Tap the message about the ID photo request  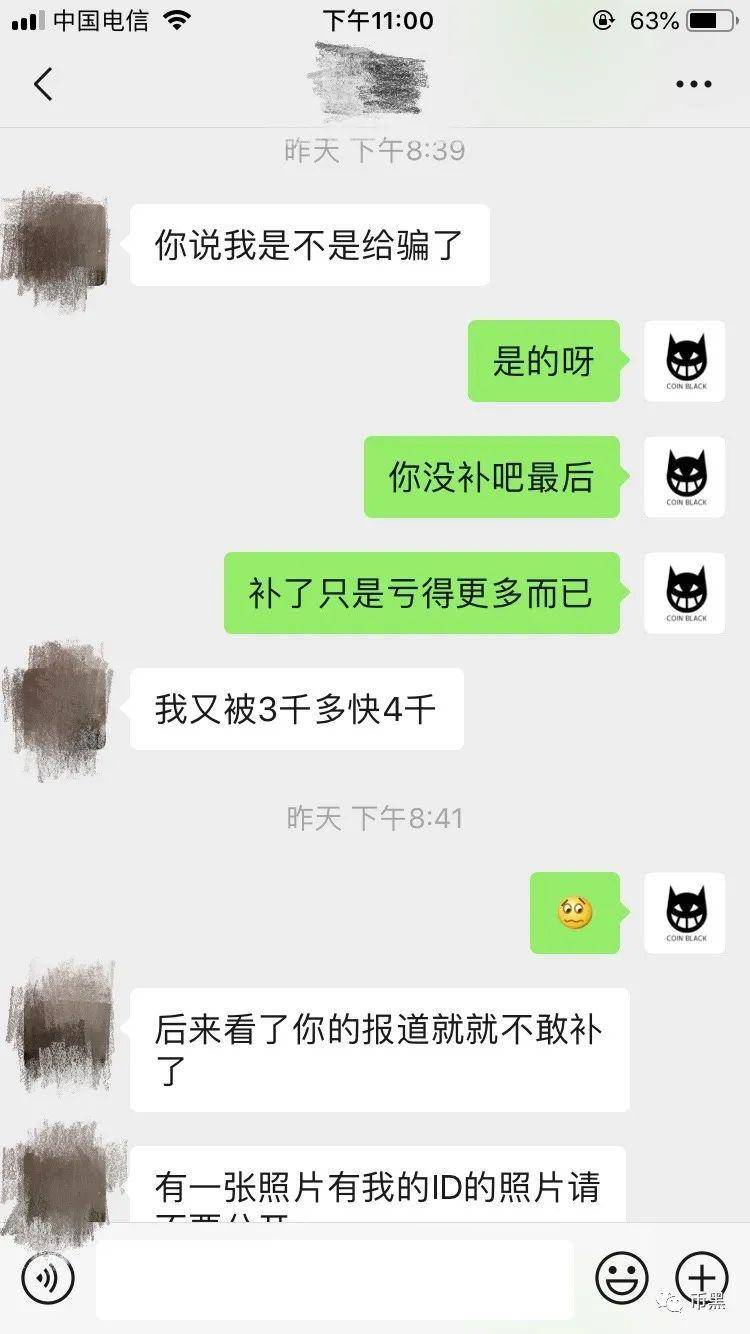pos(380,1186)
